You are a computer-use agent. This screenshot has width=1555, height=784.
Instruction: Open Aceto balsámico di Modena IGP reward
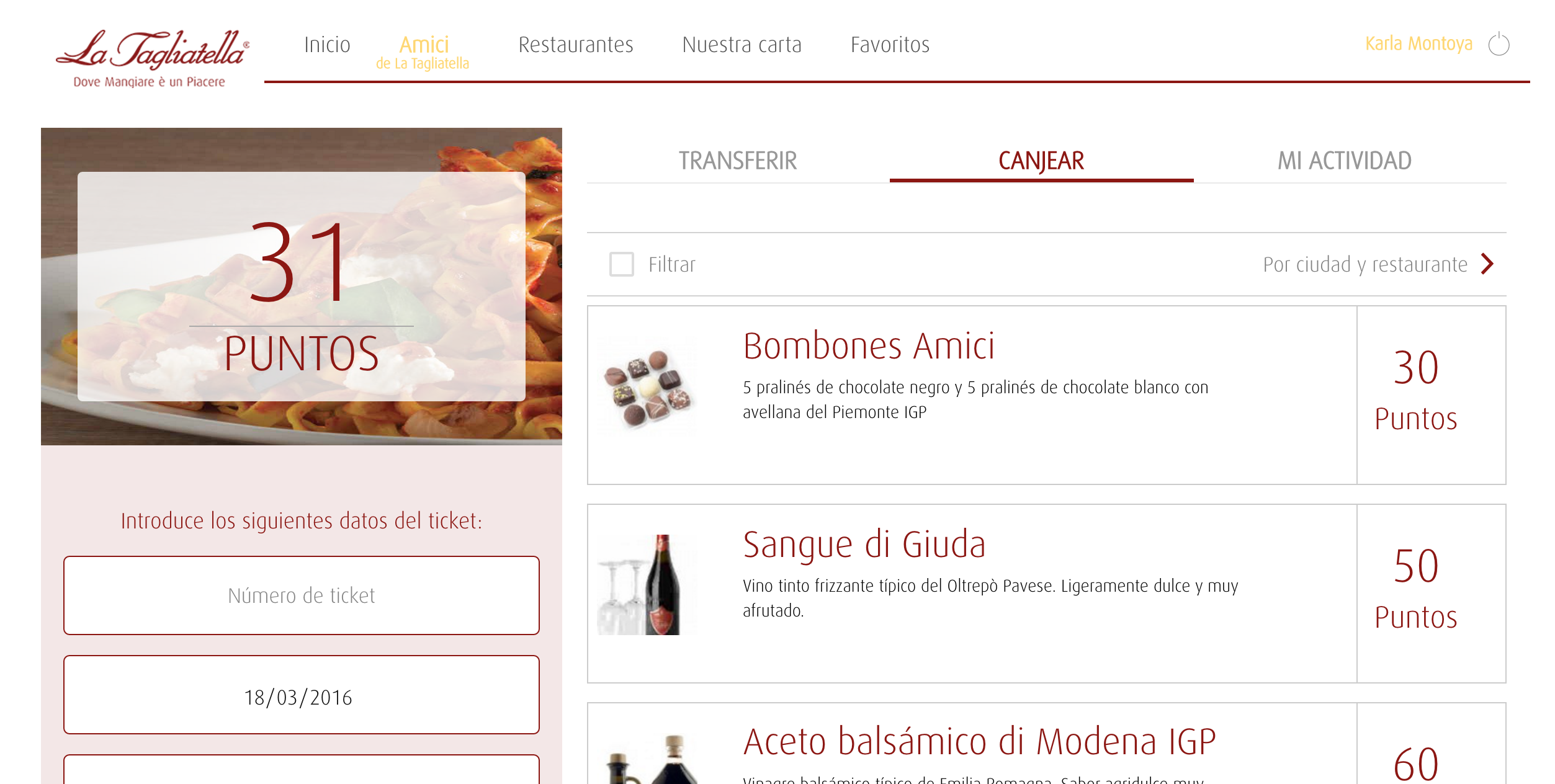point(979,743)
